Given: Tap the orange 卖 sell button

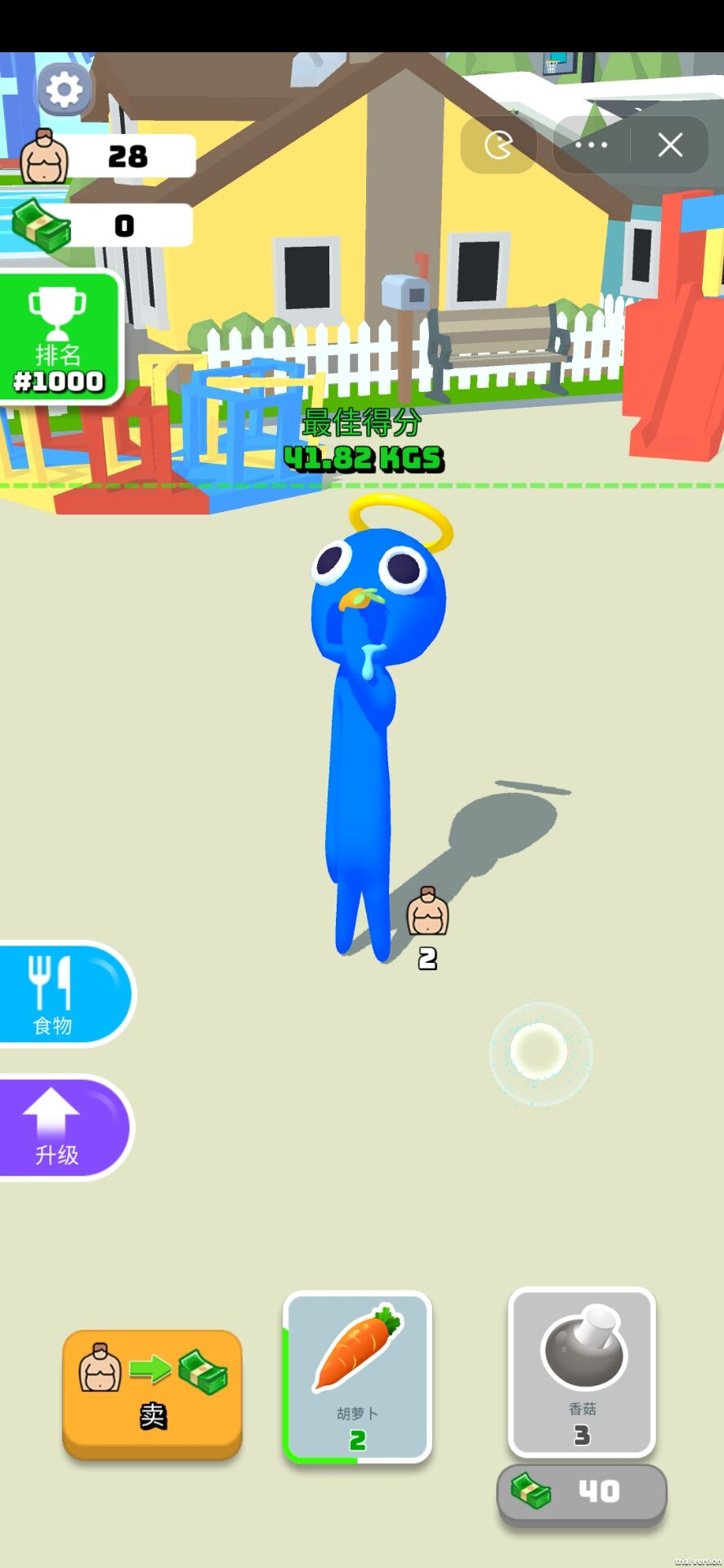Looking at the screenshot, I should tap(152, 1392).
